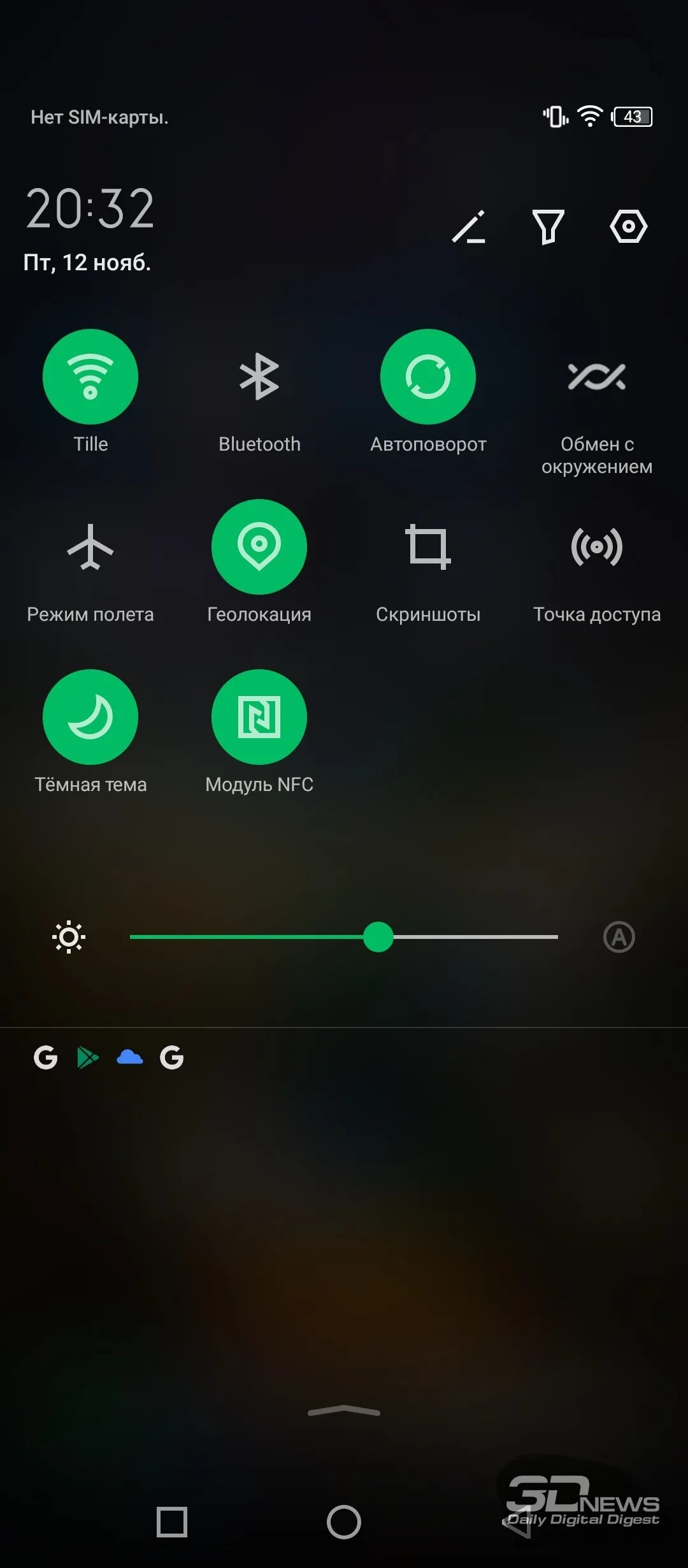
Task: Switch off Геолокация
Action: click(x=259, y=547)
